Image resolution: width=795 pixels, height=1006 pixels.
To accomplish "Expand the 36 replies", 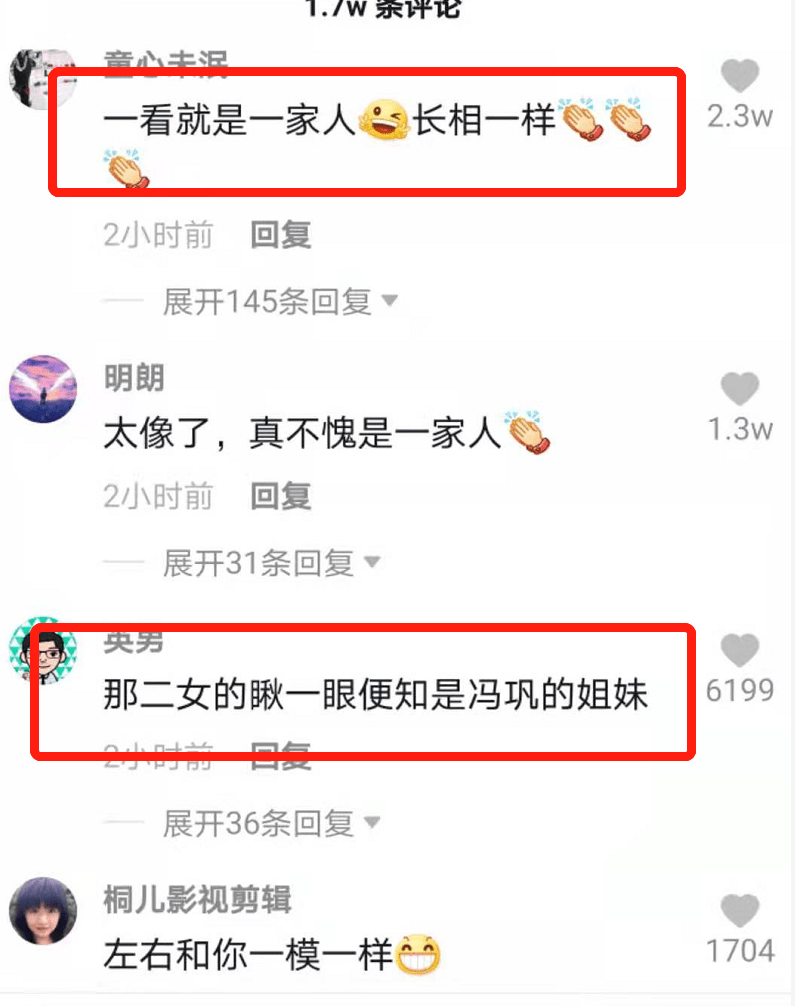I will click(x=271, y=823).
